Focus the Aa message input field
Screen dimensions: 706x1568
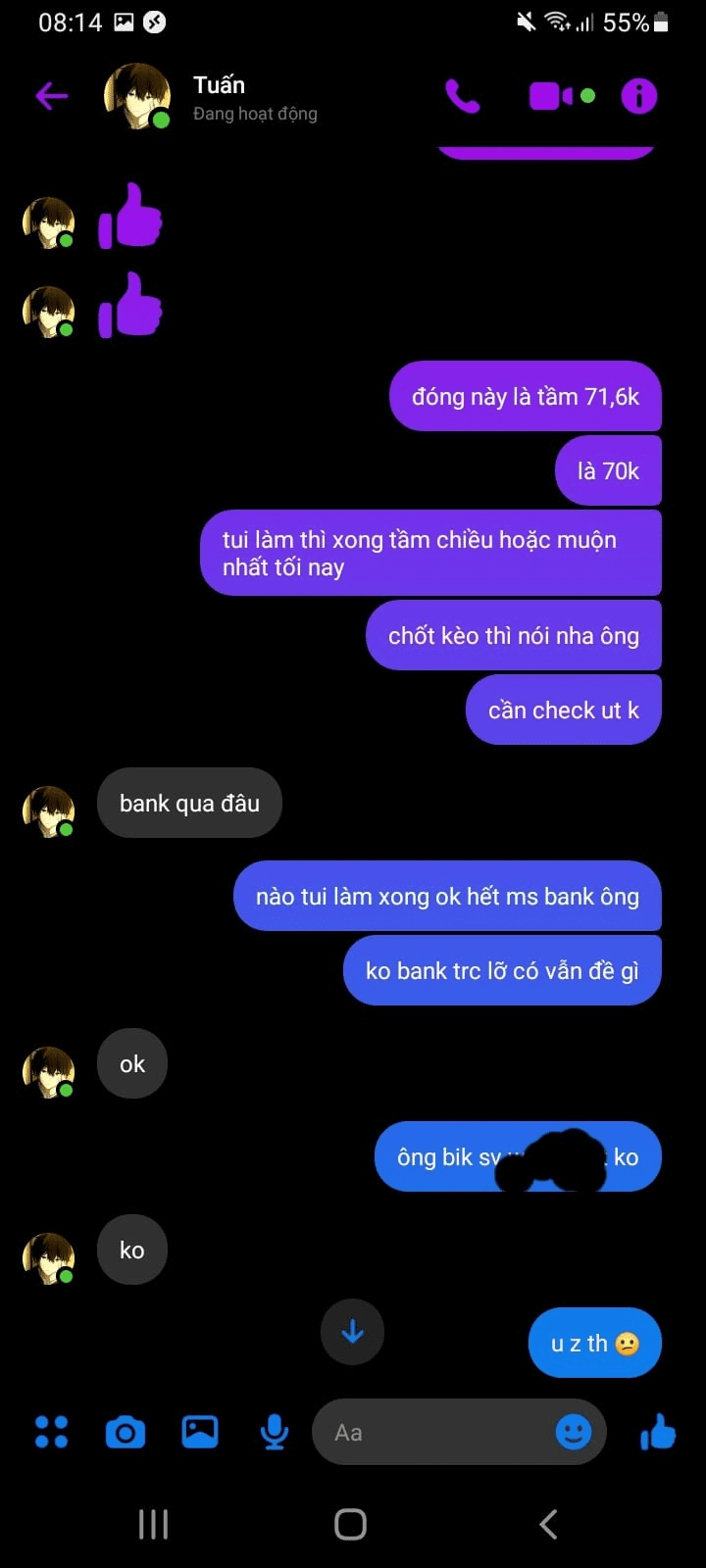tap(431, 1432)
